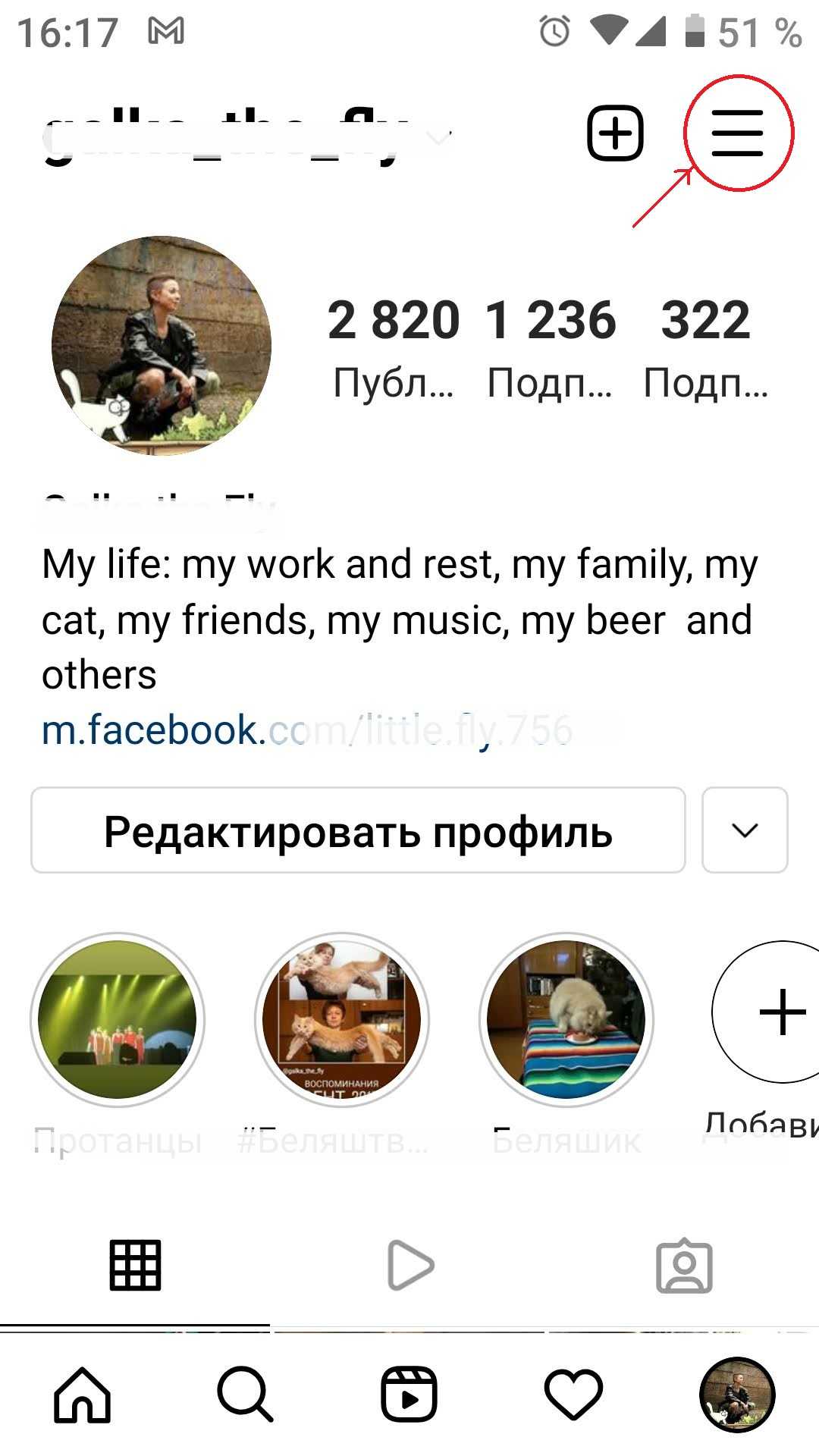Open the hamburger menu

[737, 133]
